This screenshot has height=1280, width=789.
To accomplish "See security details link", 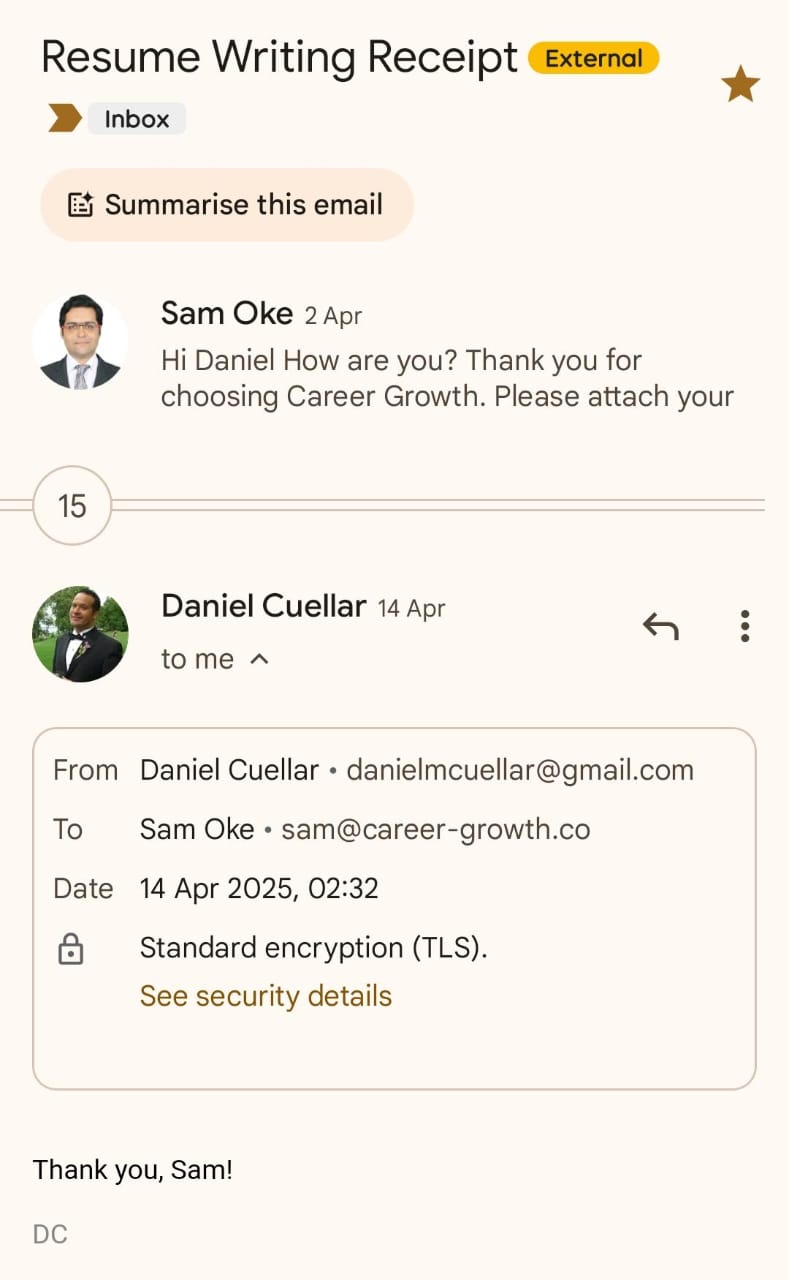I will tap(265, 996).
